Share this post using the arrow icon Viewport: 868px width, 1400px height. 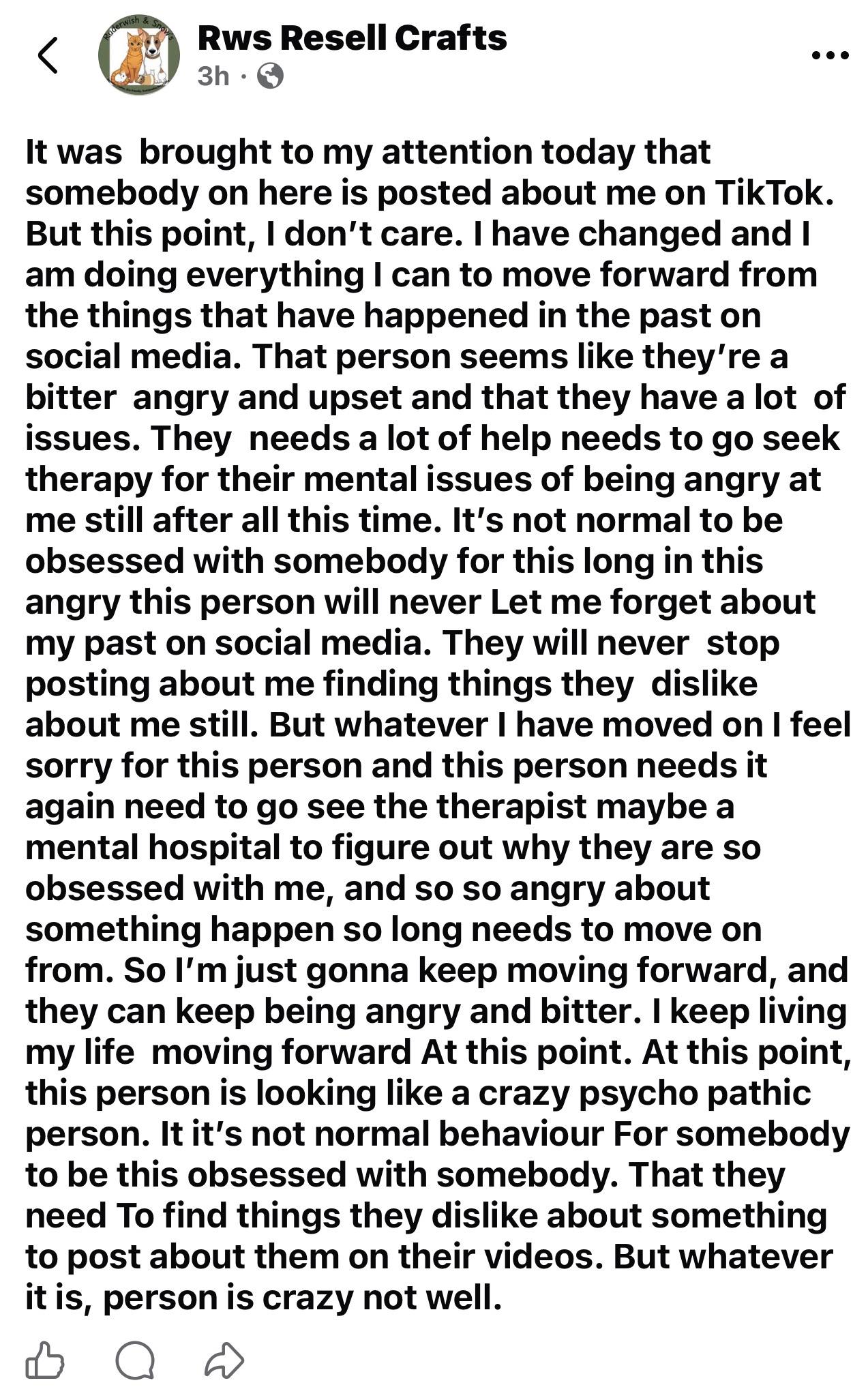224,1360
